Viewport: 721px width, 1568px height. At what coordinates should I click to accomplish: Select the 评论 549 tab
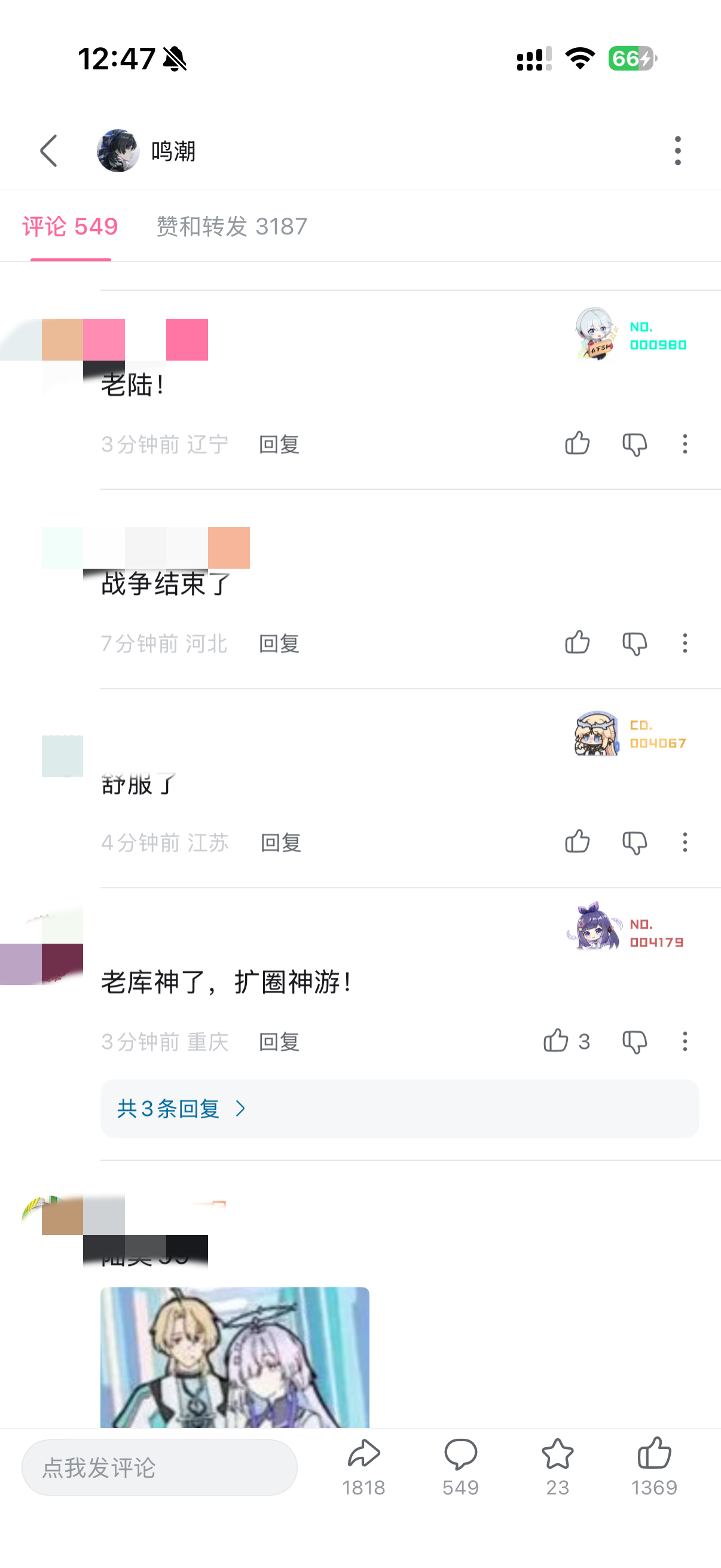[x=71, y=227]
